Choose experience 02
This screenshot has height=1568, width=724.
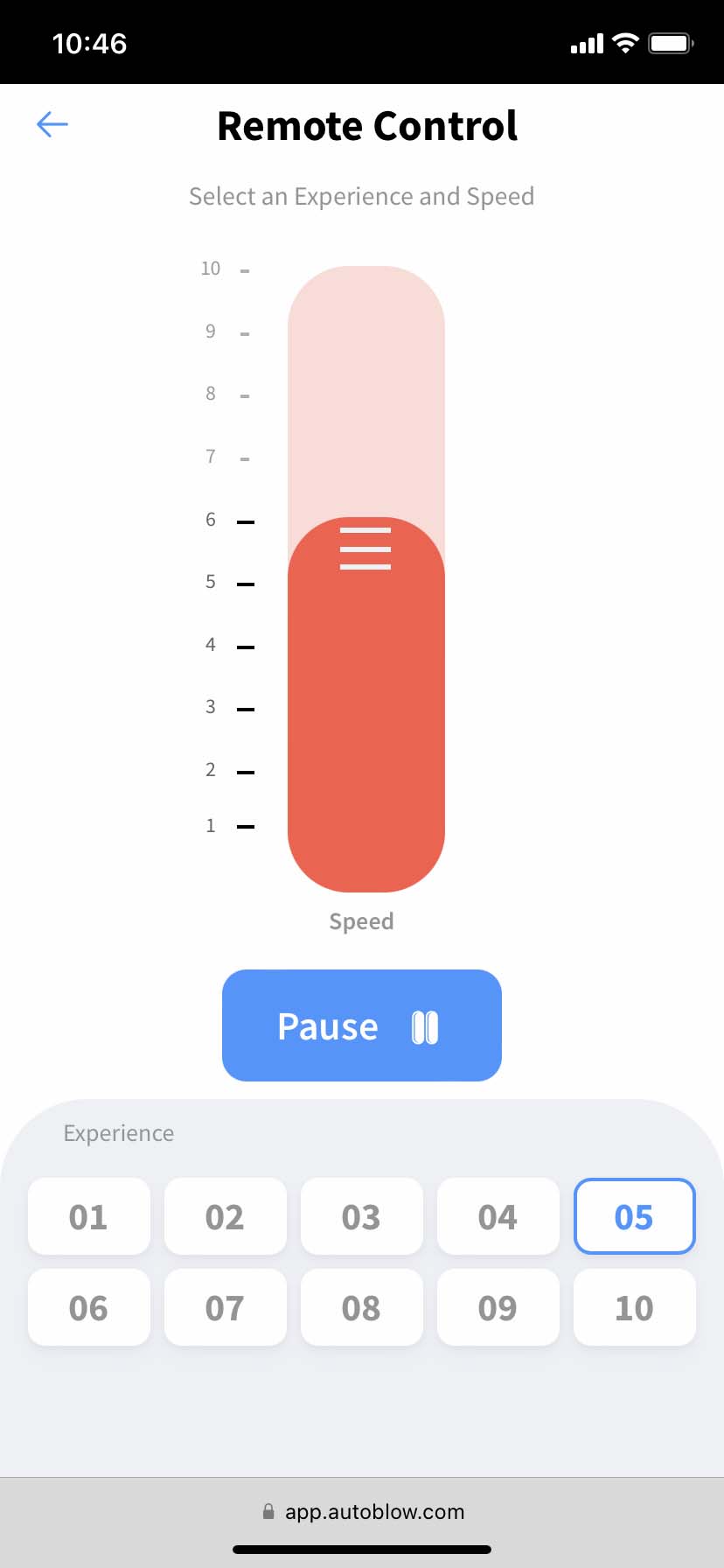(225, 1216)
